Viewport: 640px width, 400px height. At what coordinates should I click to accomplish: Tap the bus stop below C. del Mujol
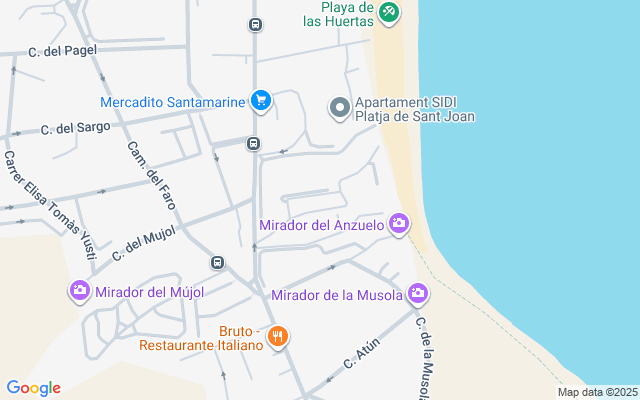[217, 262]
